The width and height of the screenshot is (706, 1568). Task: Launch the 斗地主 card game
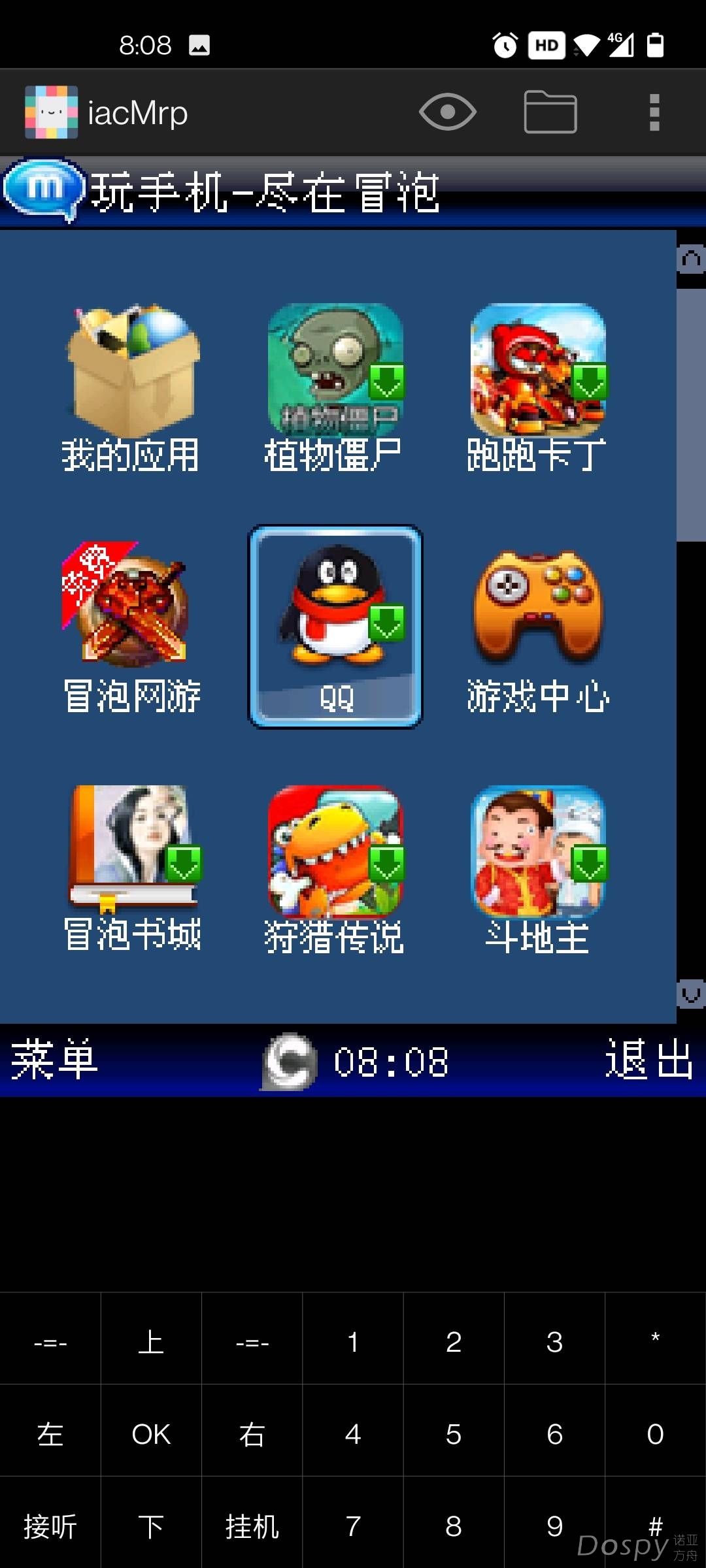coord(537,866)
